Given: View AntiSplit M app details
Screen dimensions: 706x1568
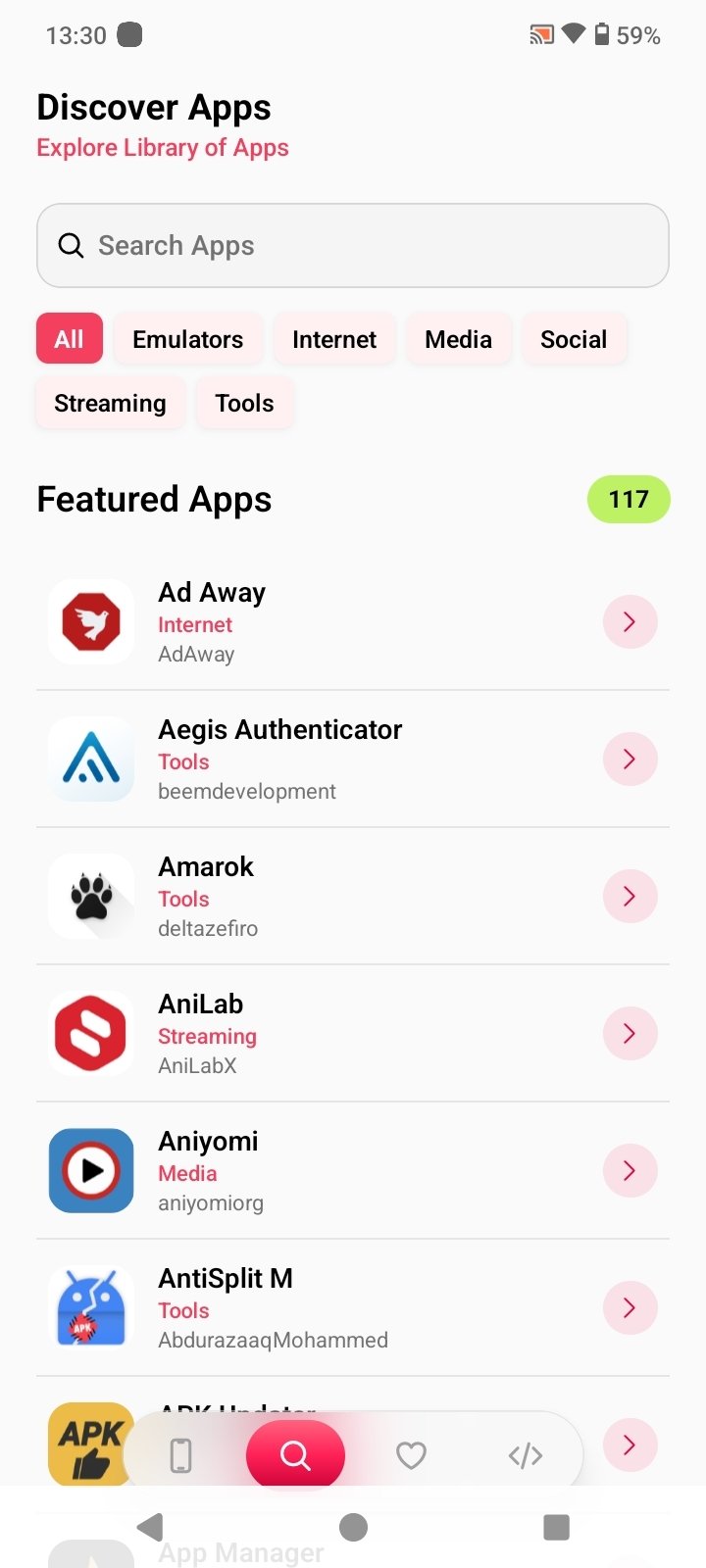Looking at the screenshot, I should [x=353, y=1307].
